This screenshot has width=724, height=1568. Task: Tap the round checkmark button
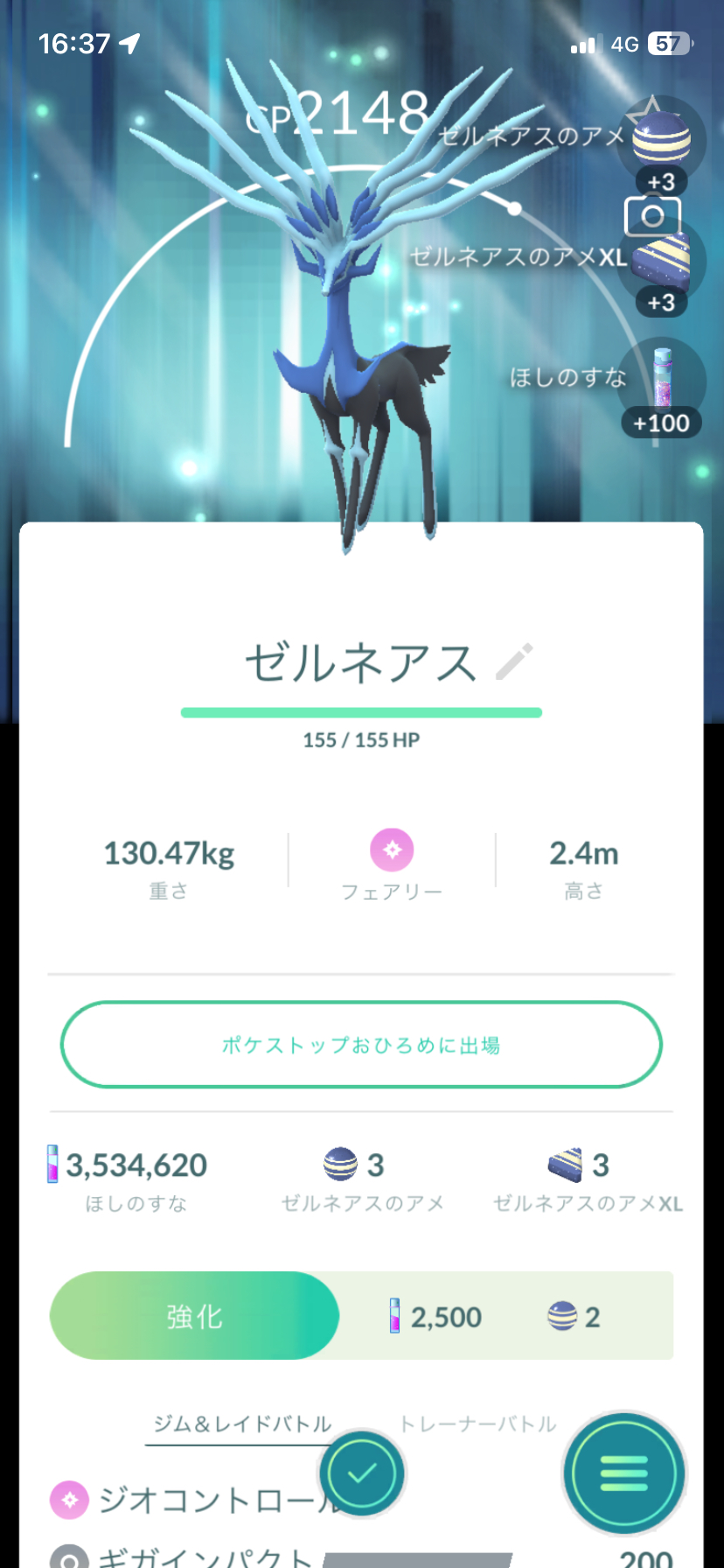click(362, 1473)
